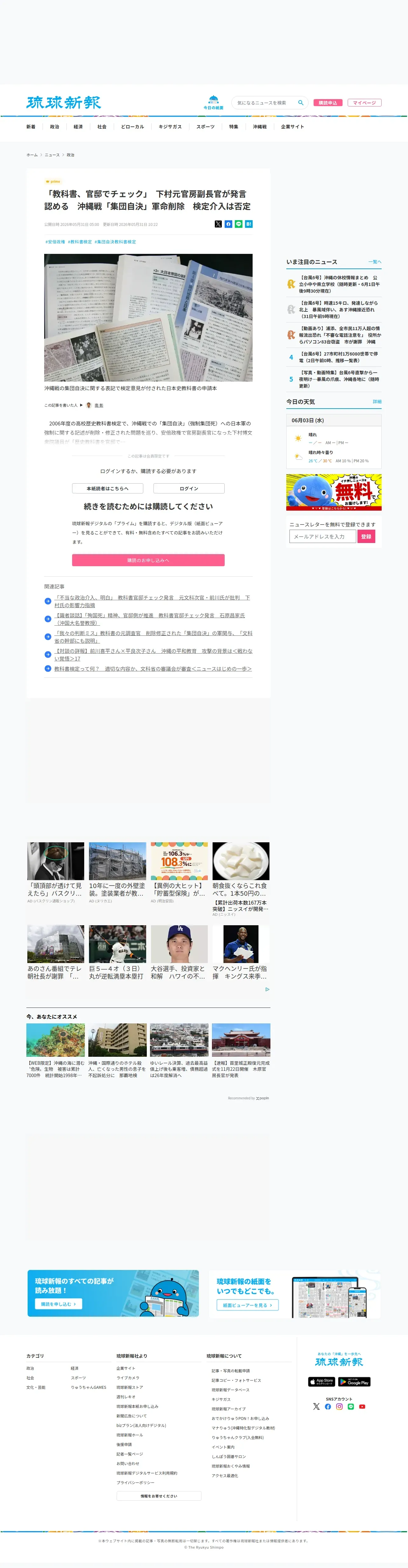Open the Google Play badge
408x1568 pixels.
[354, 1382]
